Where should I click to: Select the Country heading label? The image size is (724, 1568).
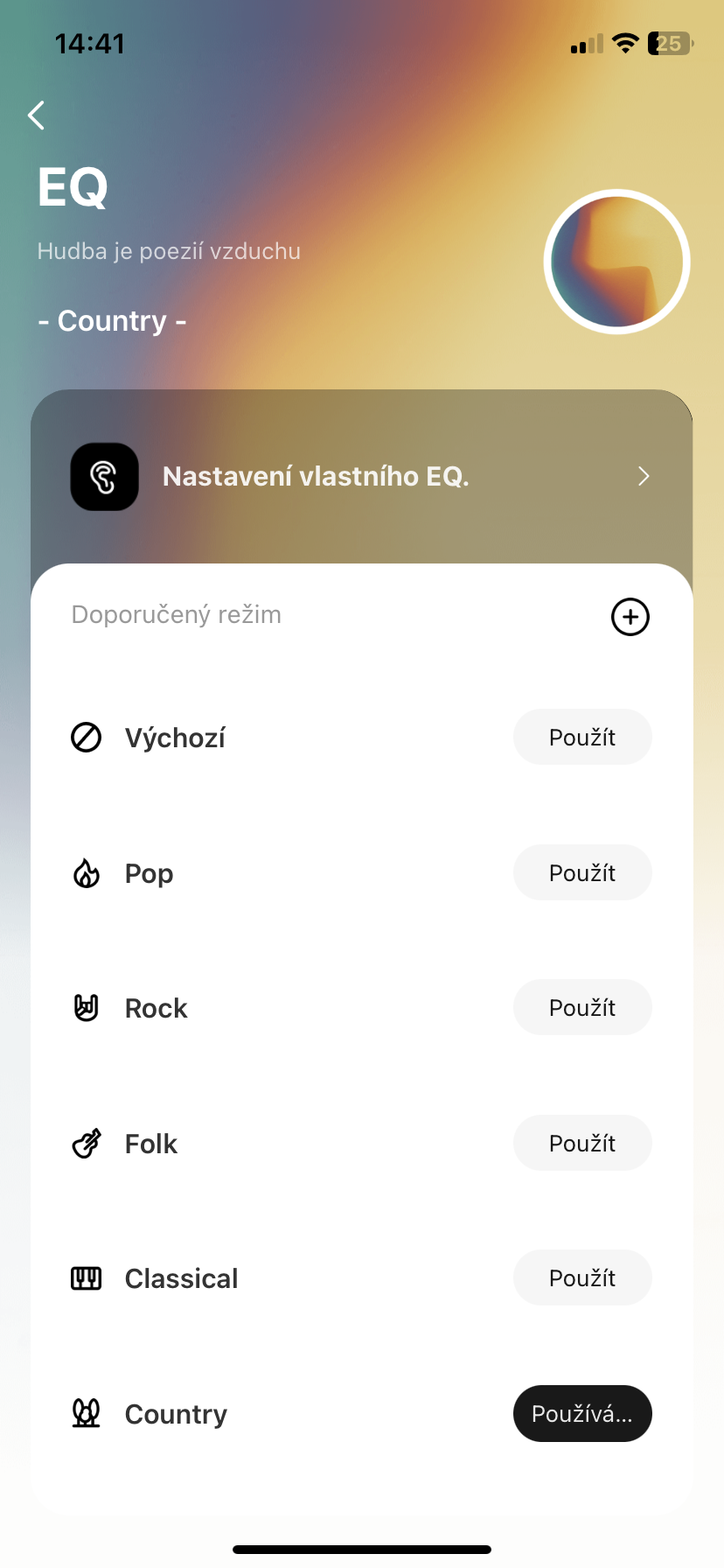pyautogui.click(x=112, y=320)
